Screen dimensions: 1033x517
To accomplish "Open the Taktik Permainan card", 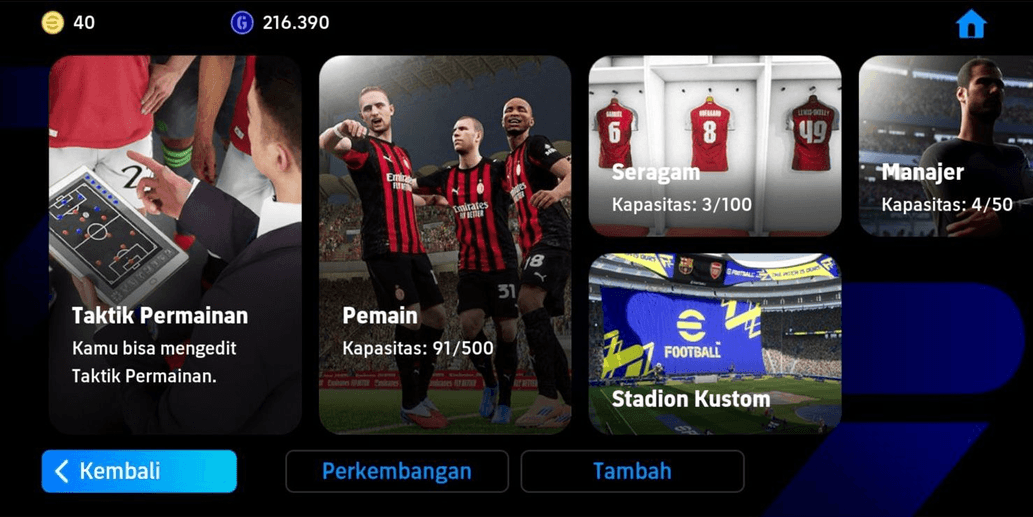I will 175,245.
